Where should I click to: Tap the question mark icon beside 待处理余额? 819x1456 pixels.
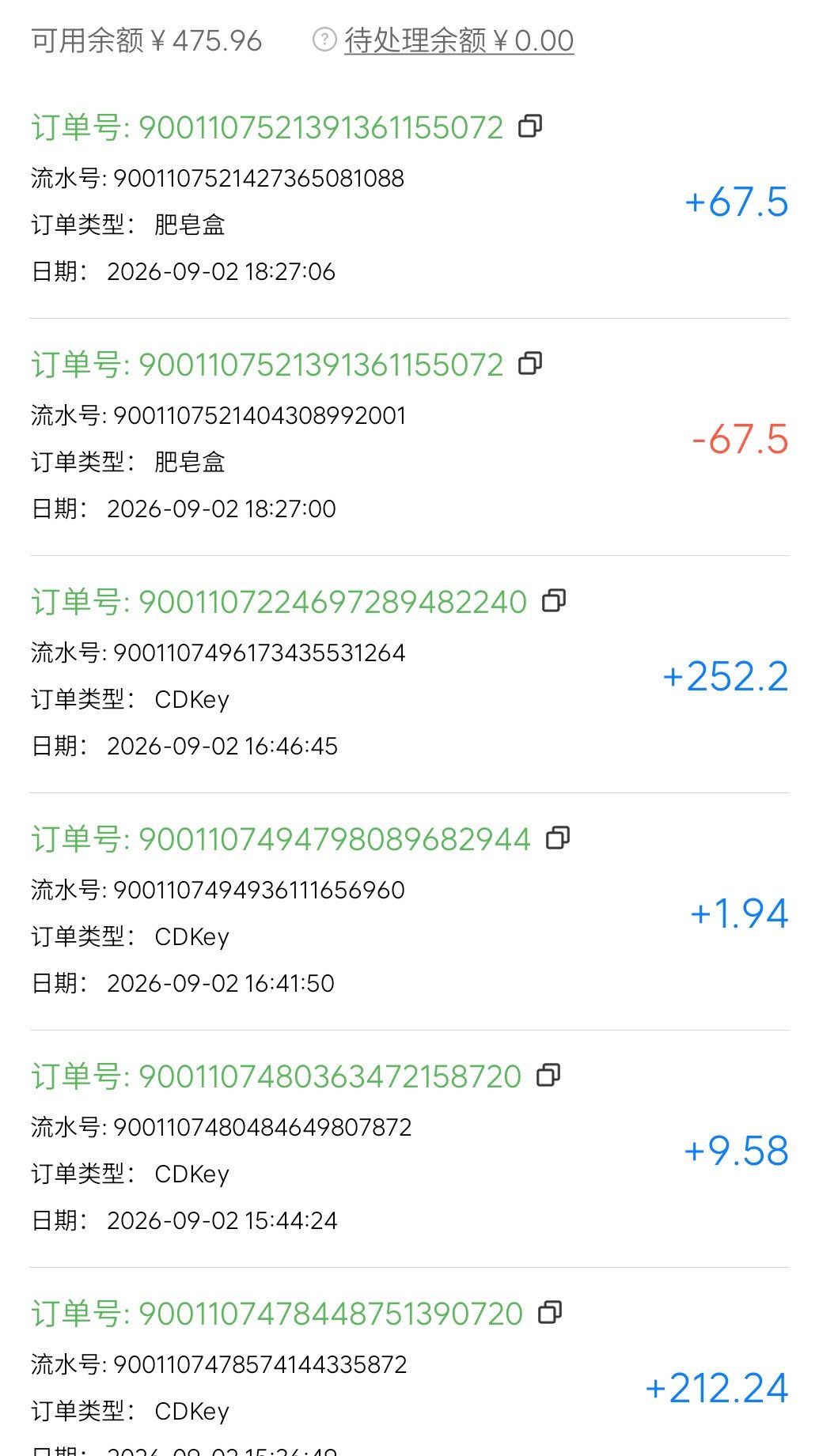pyautogui.click(x=324, y=40)
